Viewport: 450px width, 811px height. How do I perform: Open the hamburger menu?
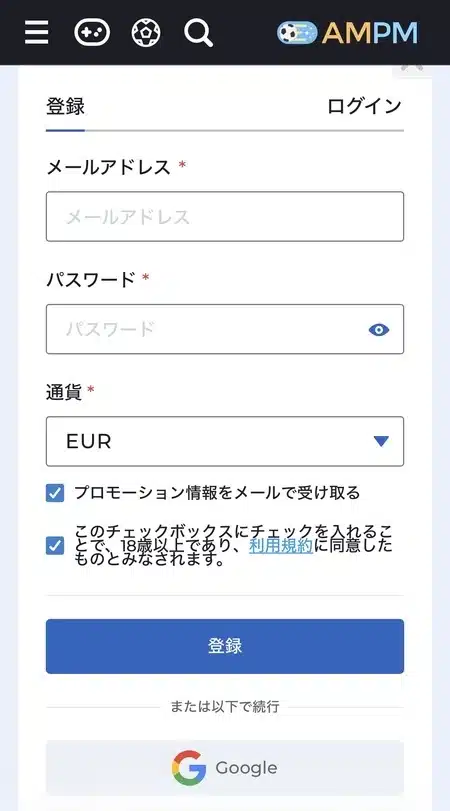click(x=37, y=33)
